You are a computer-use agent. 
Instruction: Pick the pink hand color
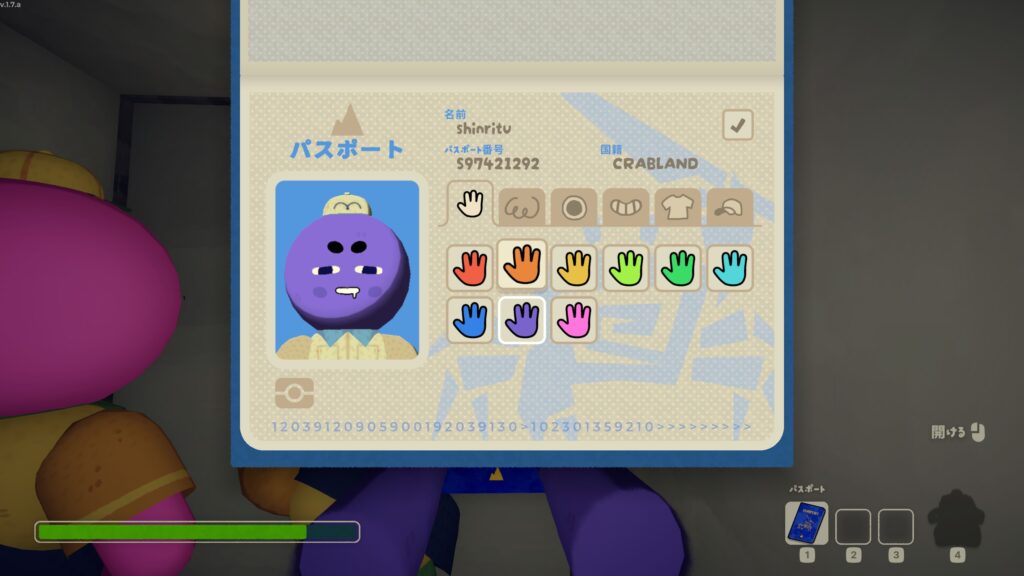click(574, 320)
